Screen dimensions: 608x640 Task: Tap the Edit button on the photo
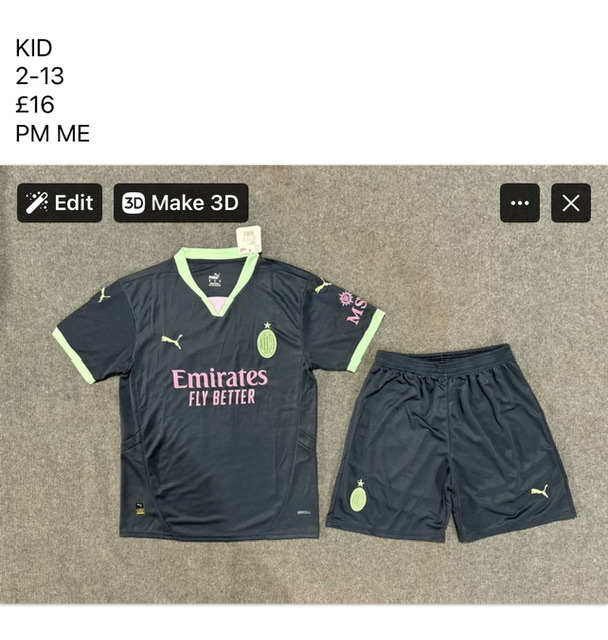[x=60, y=203]
